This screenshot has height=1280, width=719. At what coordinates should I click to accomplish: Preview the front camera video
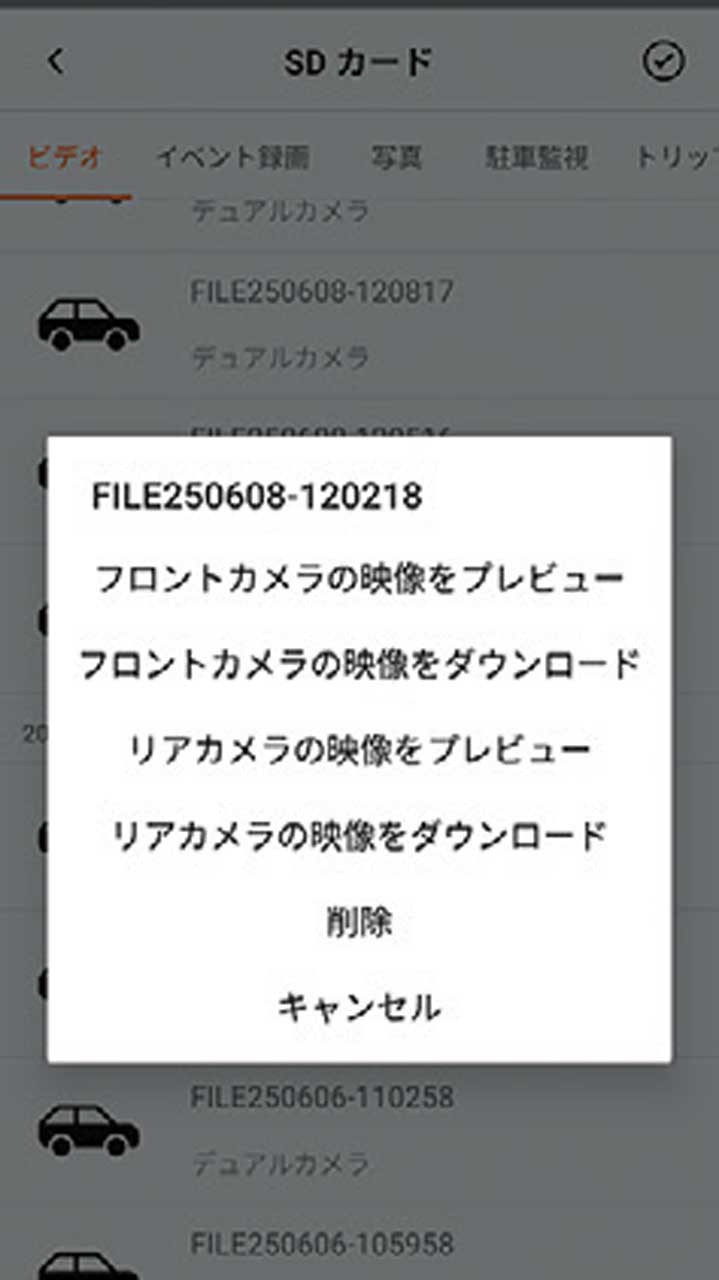point(359,579)
